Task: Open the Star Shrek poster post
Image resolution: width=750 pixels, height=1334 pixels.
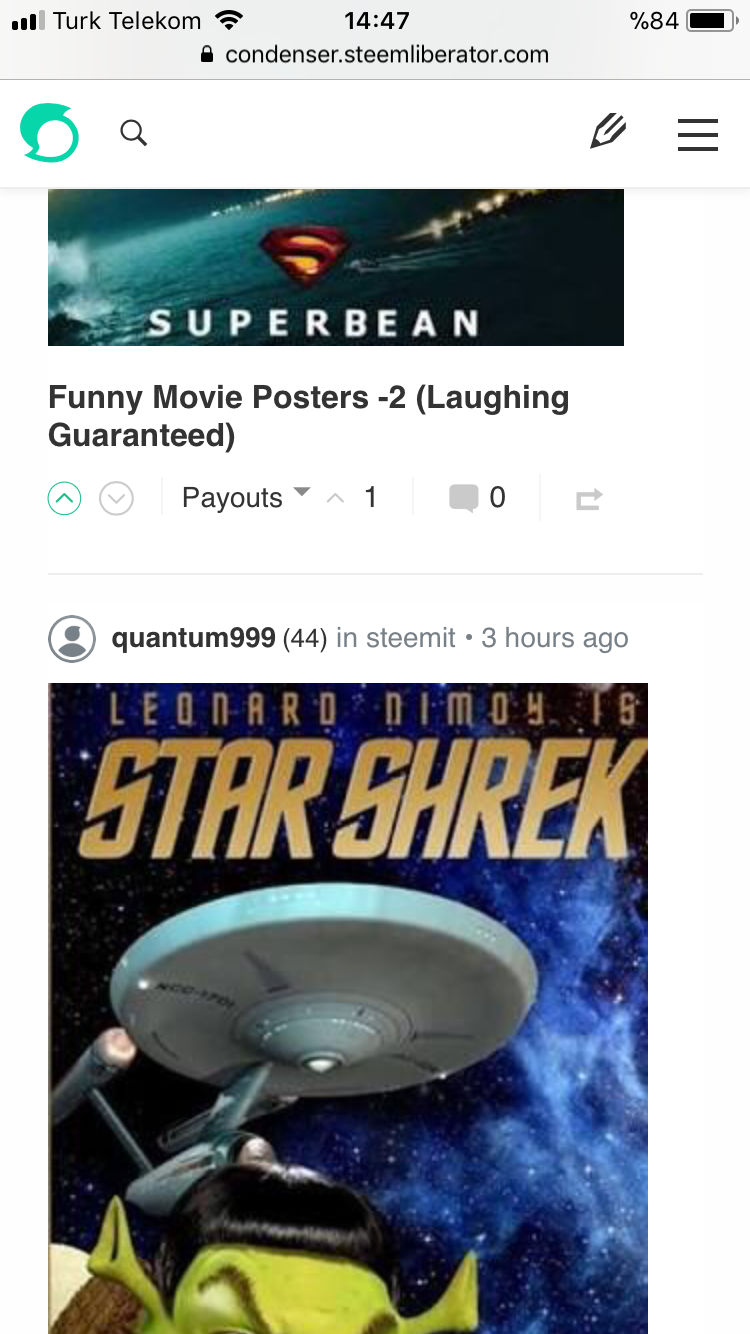Action: [x=348, y=1000]
